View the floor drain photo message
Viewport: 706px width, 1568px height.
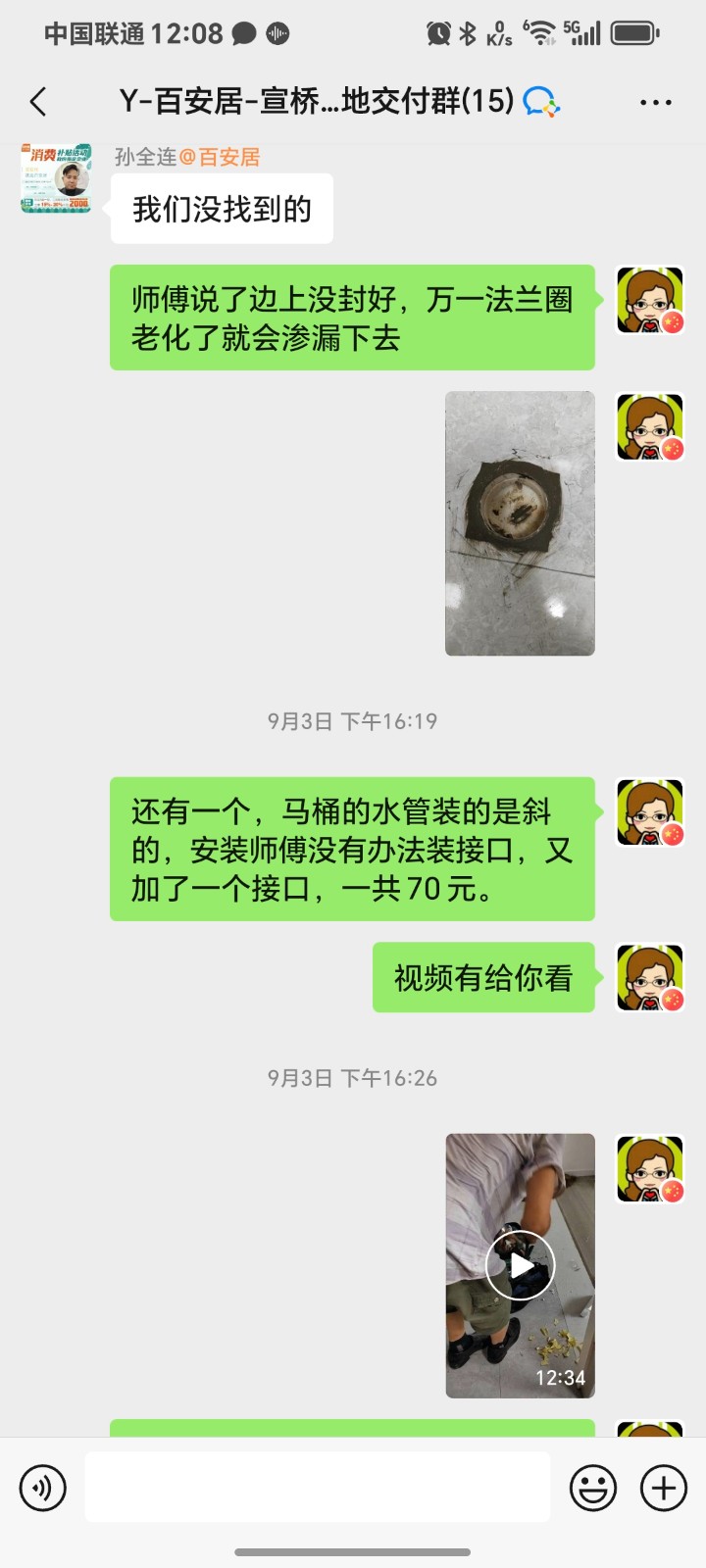520,523
